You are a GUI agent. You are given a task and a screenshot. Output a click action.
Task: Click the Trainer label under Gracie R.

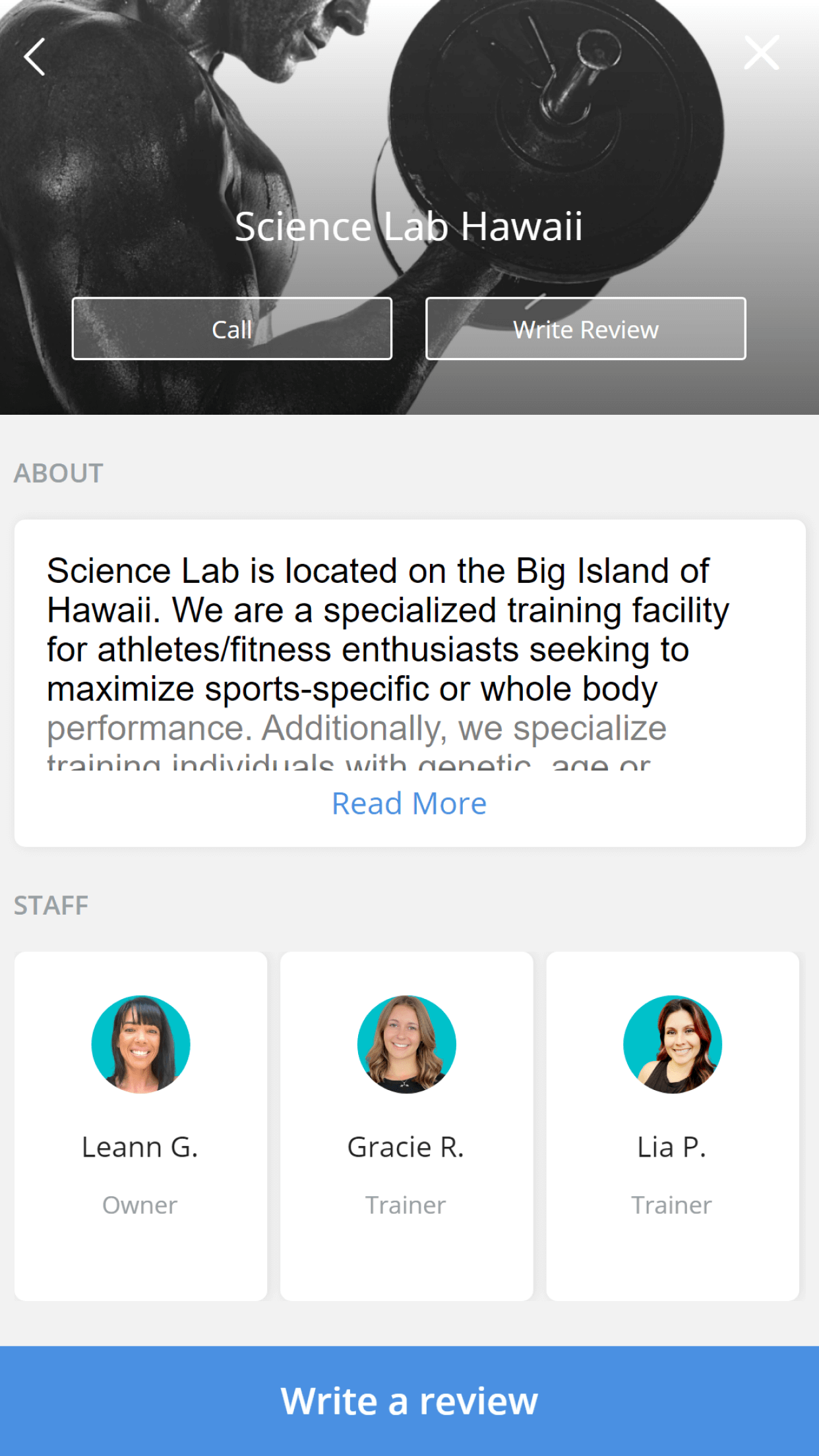pos(406,1205)
